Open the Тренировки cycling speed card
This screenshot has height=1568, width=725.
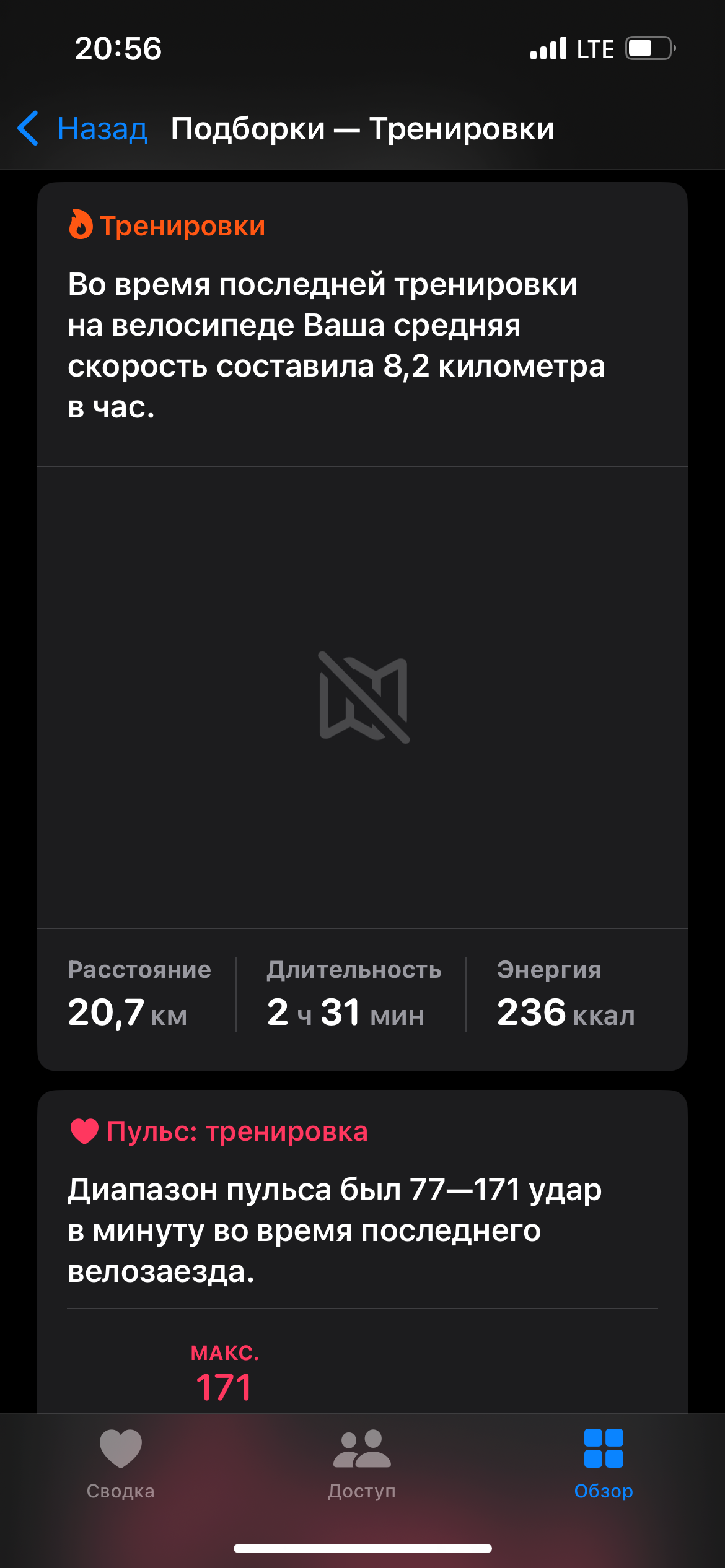click(x=362, y=626)
